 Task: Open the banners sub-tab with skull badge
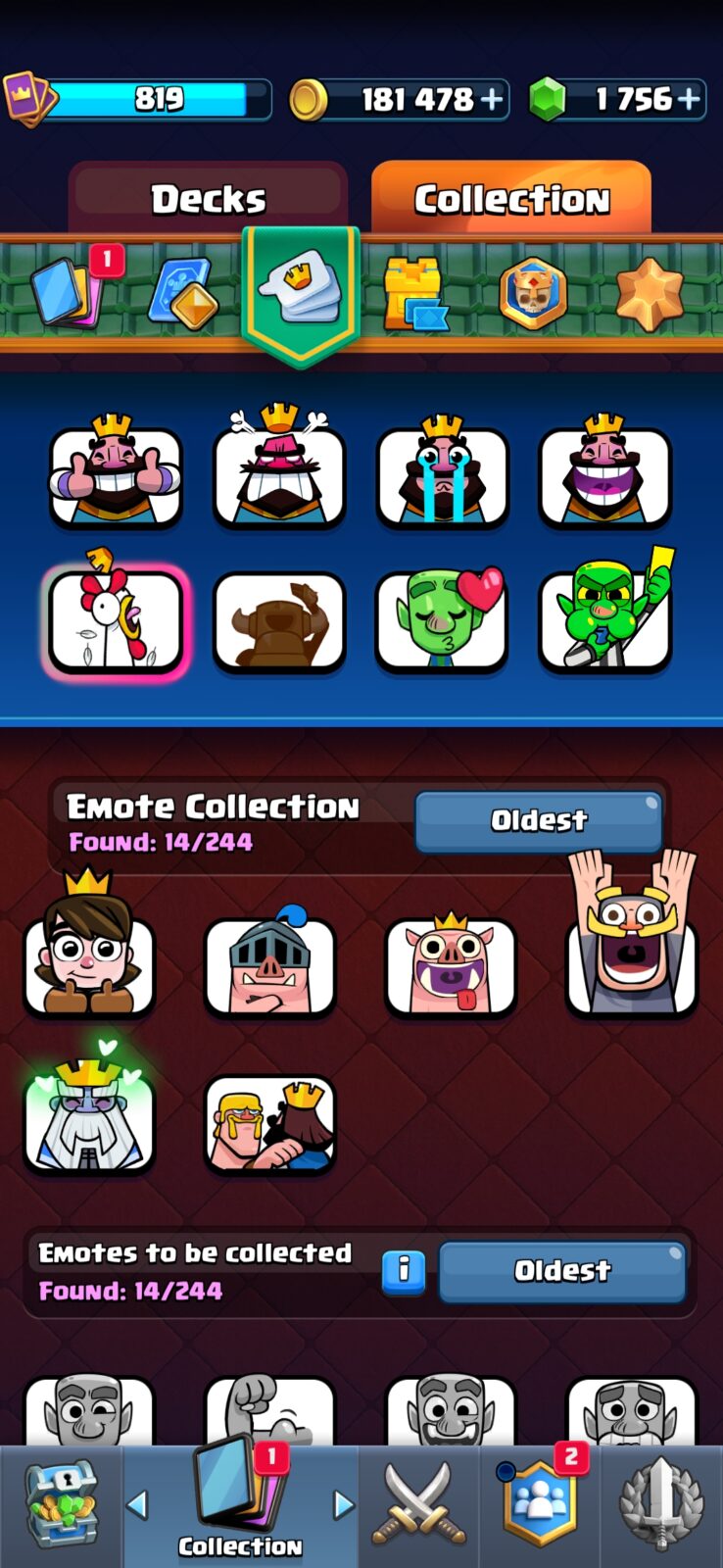pos(533,293)
